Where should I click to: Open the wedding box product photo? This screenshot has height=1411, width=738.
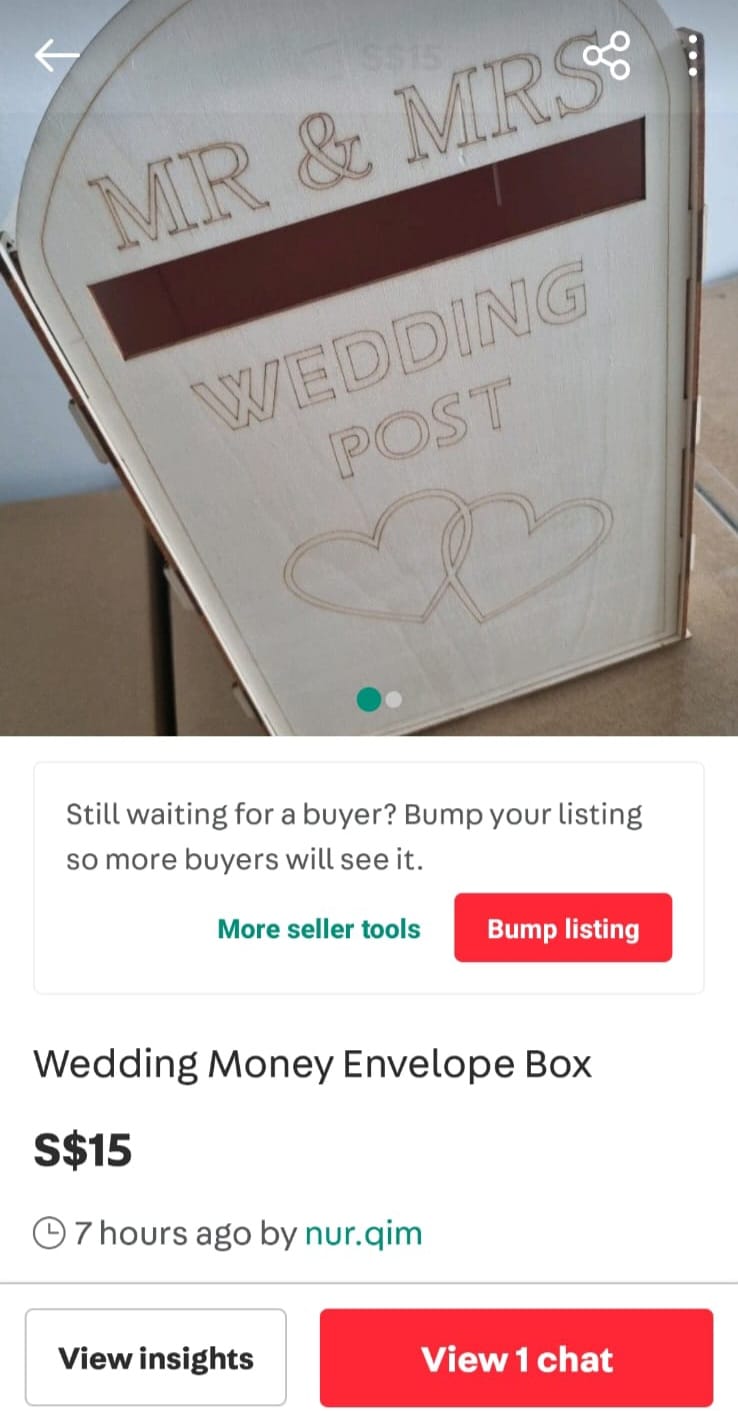tap(369, 368)
